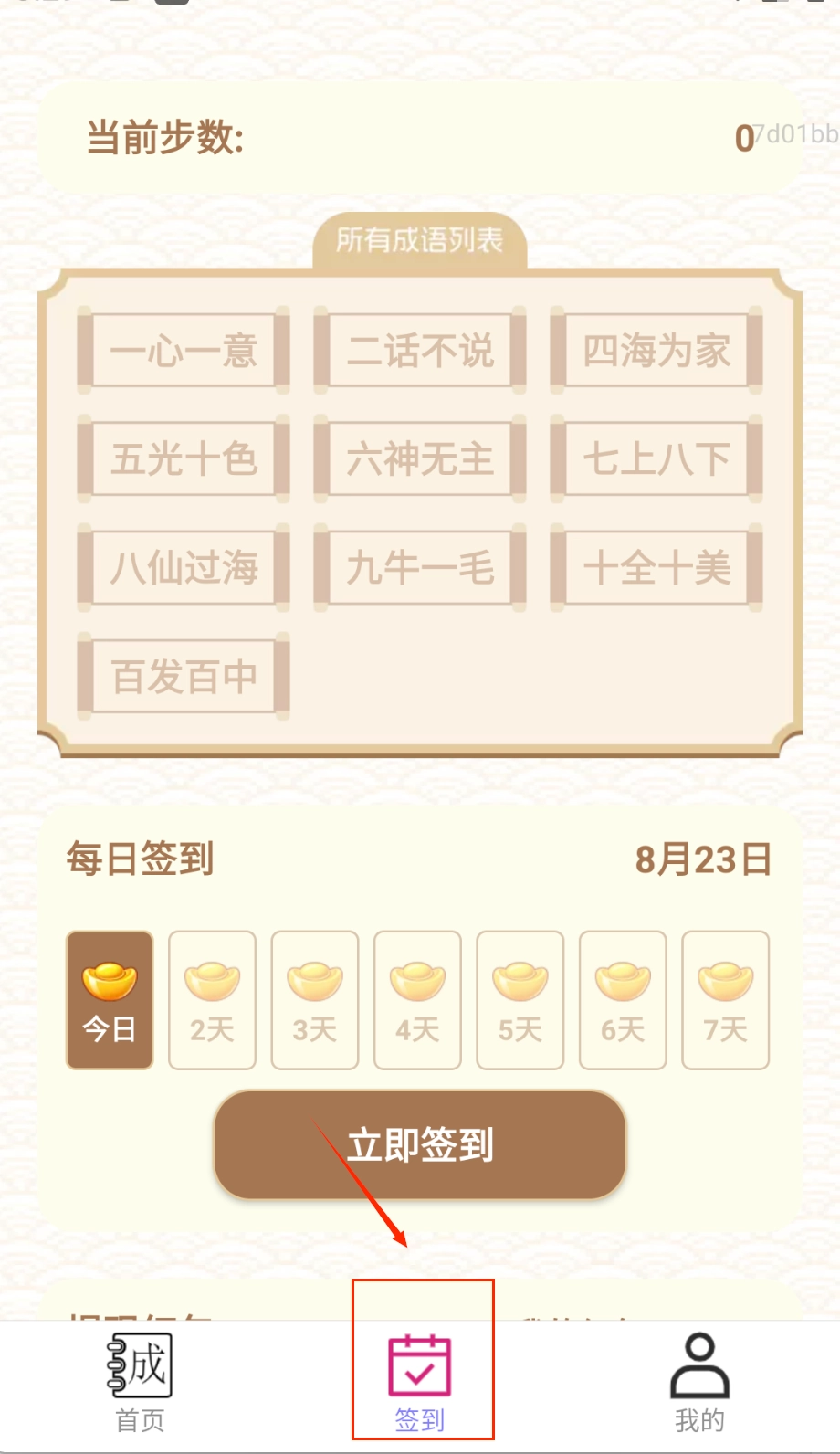840x1454 pixels.
Task: Open the idiom 十全十美
Action: (x=656, y=567)
